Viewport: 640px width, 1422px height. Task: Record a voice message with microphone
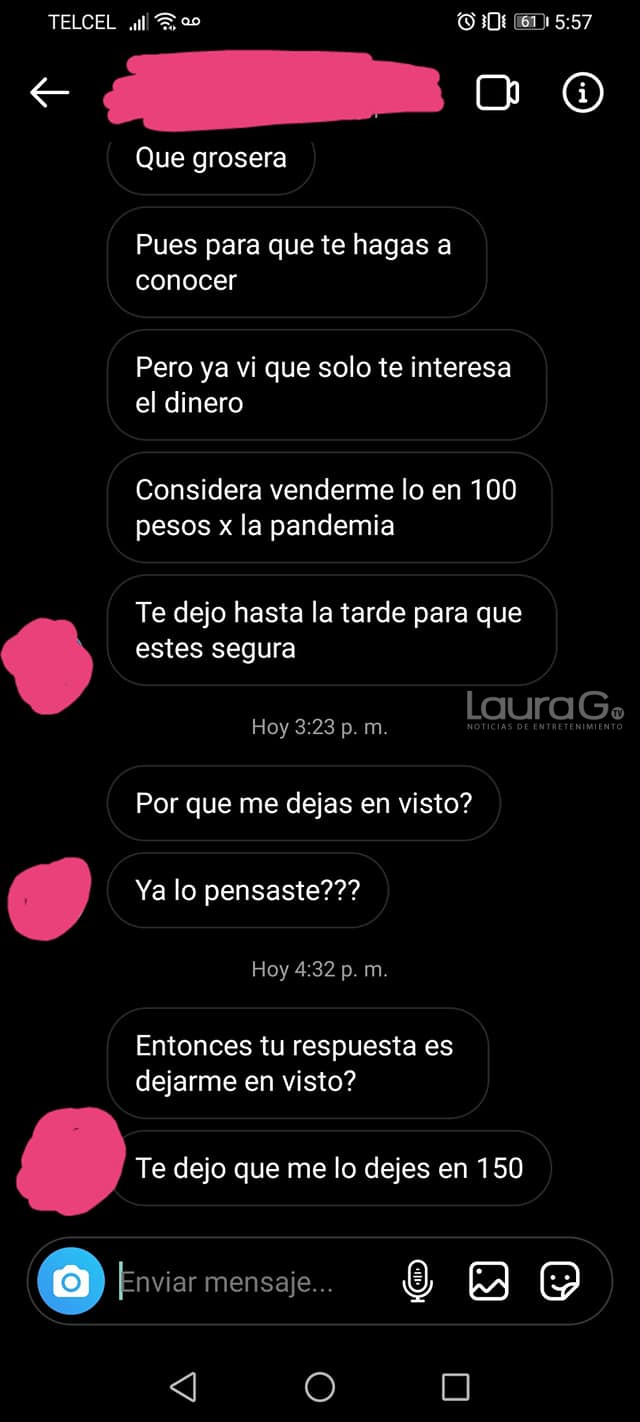pyautogui.click(x=418, y=1281)
